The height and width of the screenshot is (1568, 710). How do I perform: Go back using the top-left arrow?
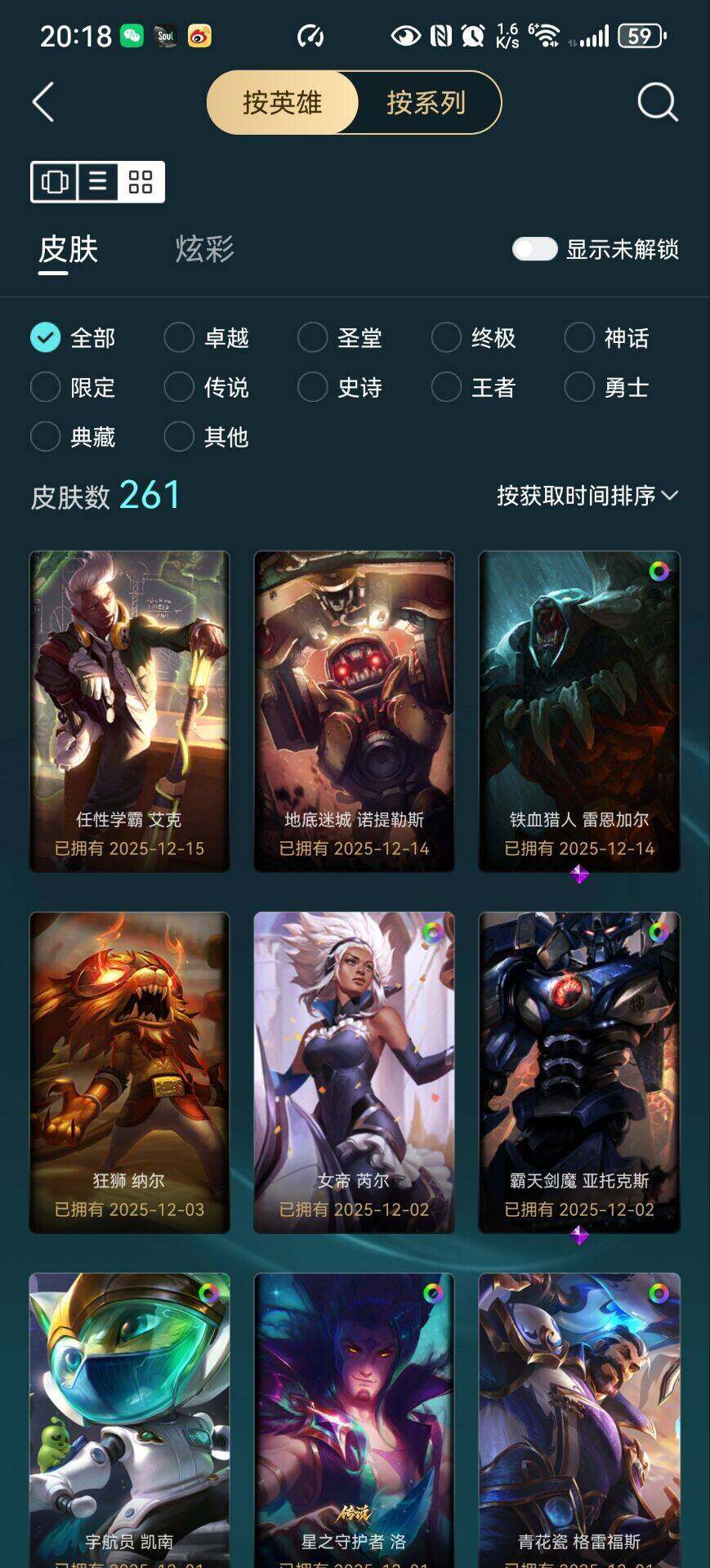pyautogui.click(x=43, y=103)
